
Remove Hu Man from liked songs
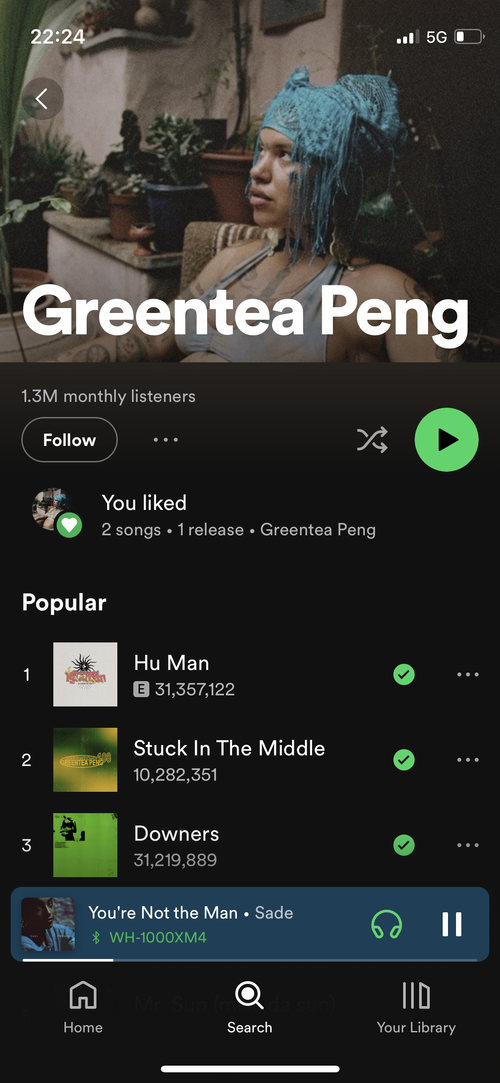click(x=404, y=674)
